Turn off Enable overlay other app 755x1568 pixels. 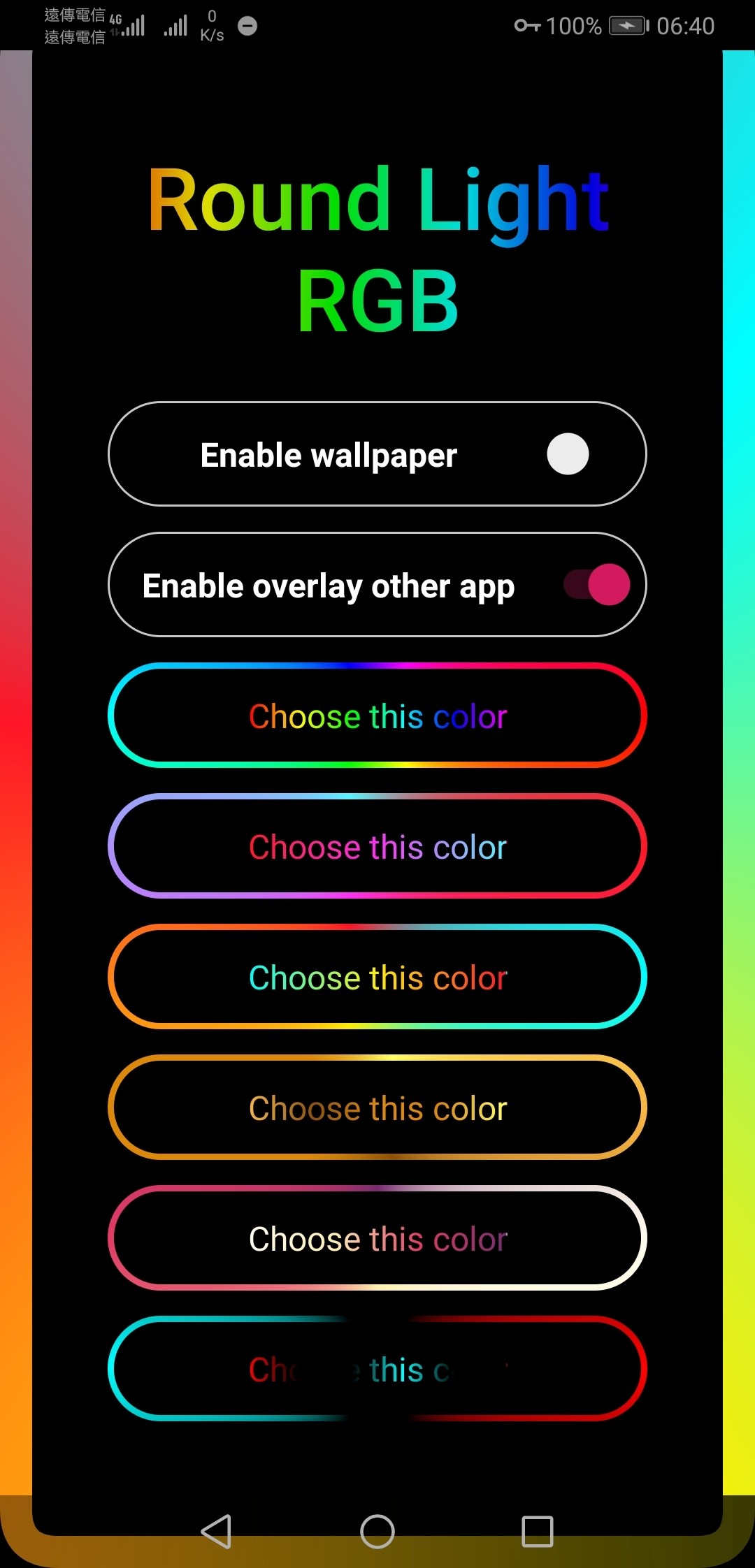tap(597, 585)
